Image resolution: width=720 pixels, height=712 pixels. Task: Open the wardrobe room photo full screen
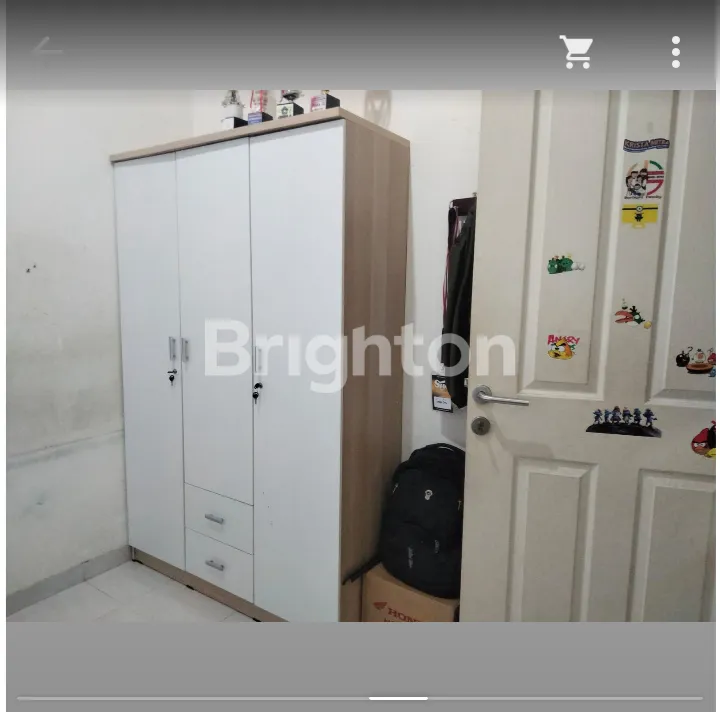360,355
